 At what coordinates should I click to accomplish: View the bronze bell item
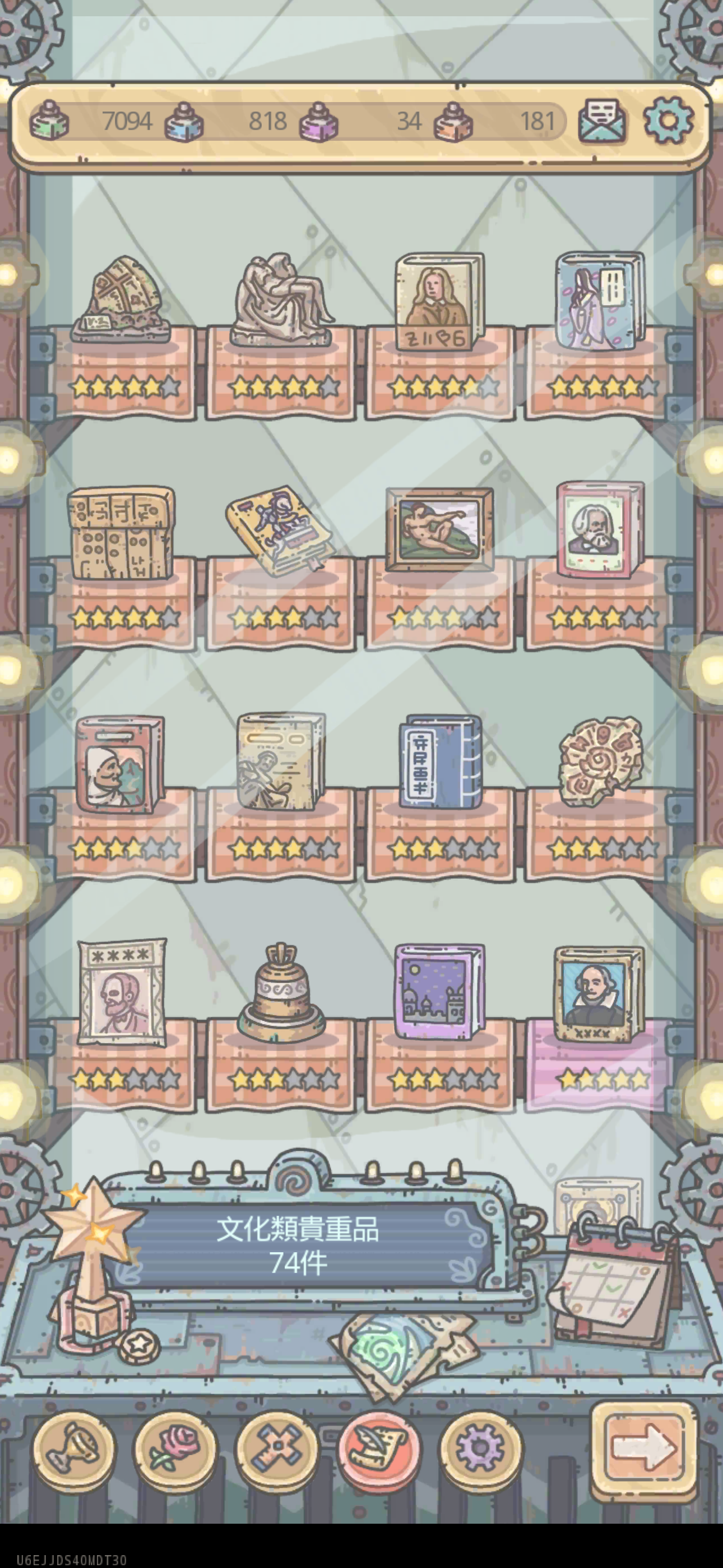[x=281, y=993]
